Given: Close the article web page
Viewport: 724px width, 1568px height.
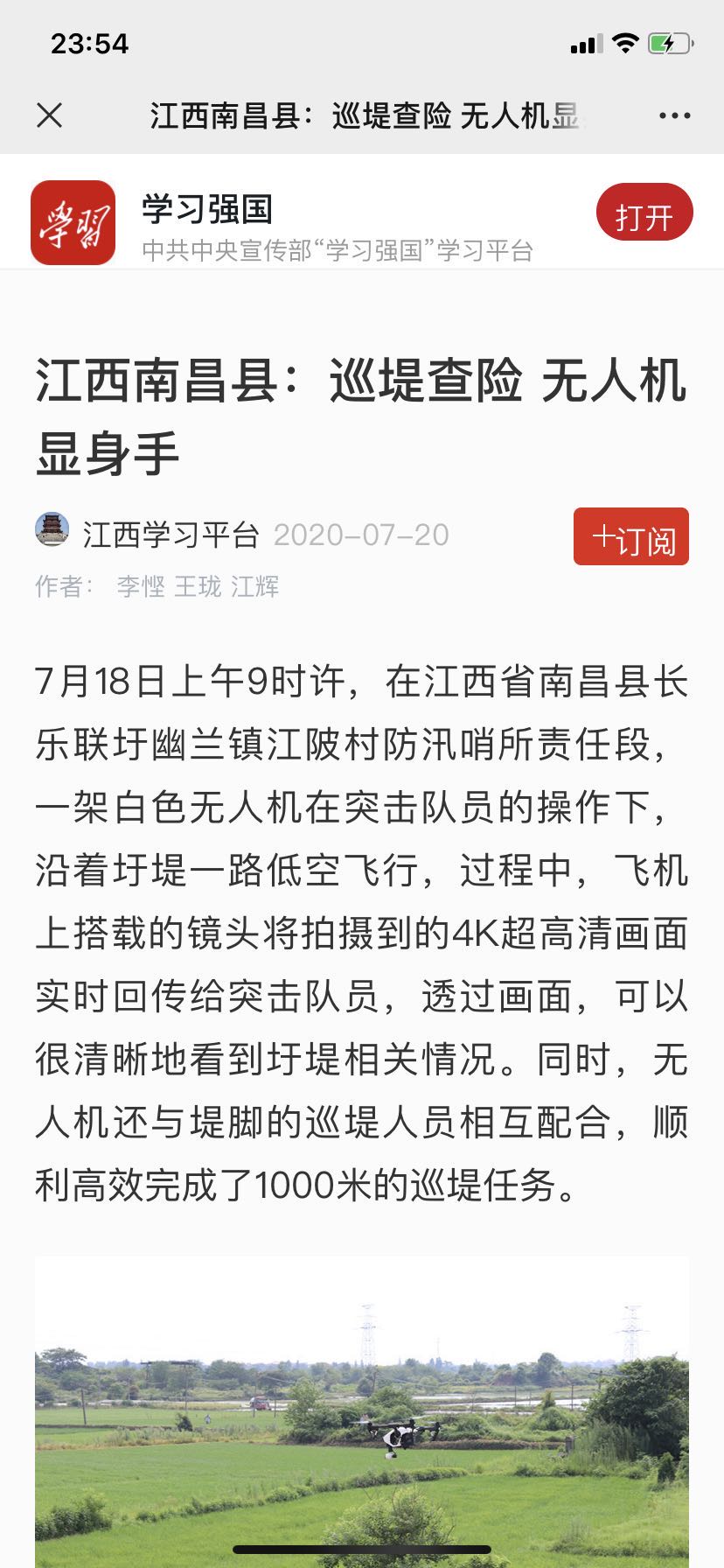Looking at the screenshot, I should point(50,115).
